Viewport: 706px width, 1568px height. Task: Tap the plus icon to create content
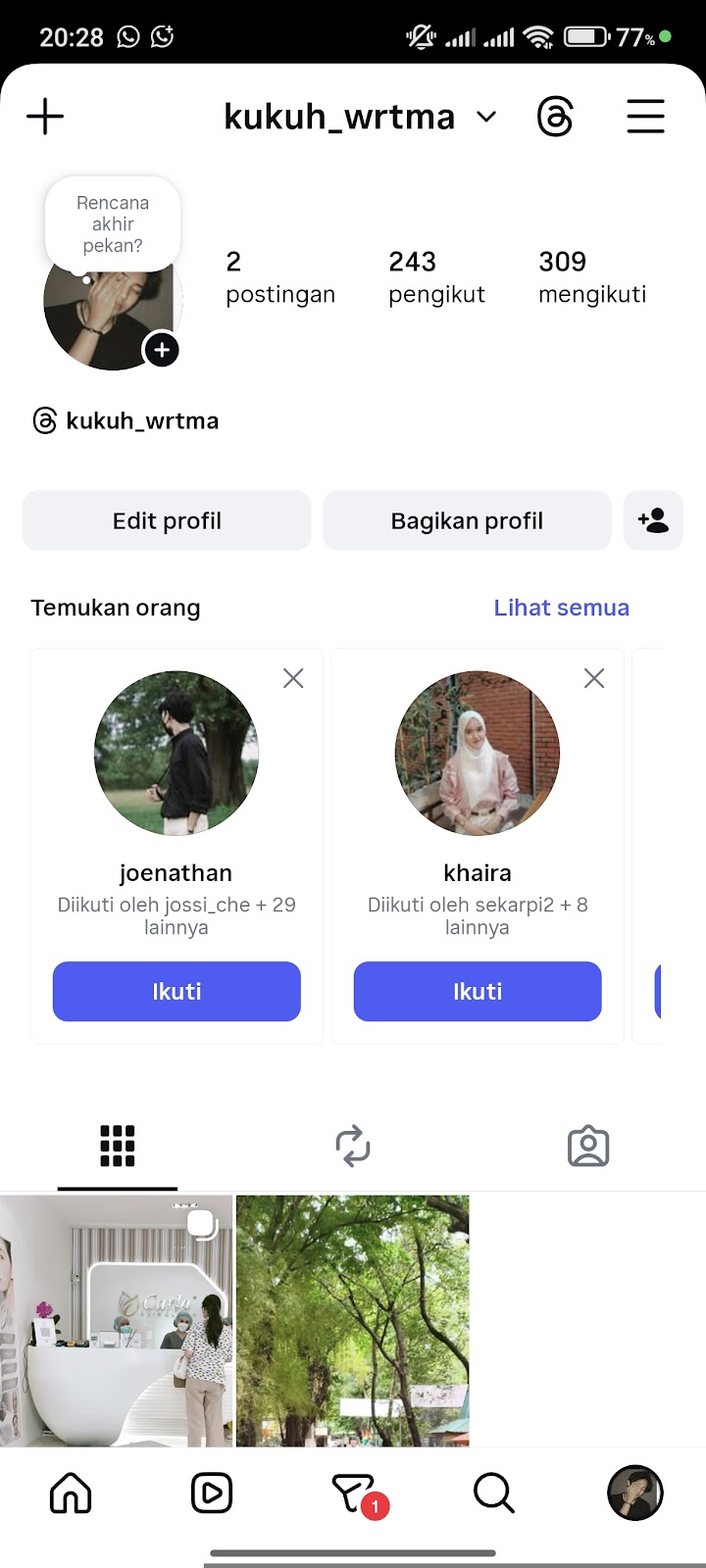pos(45,118)
